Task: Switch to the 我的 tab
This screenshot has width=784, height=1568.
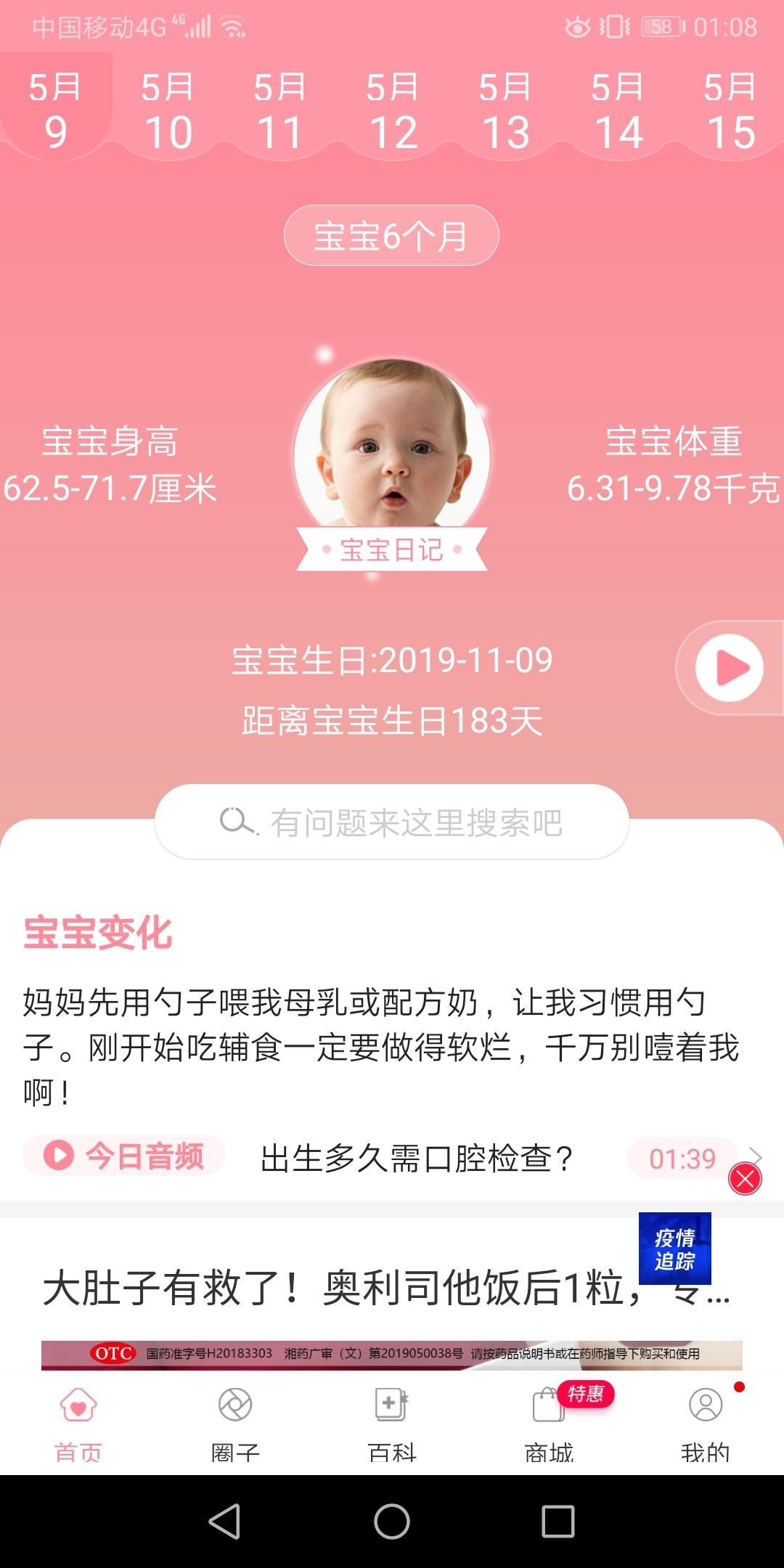Action: [x=706, y=1421]
